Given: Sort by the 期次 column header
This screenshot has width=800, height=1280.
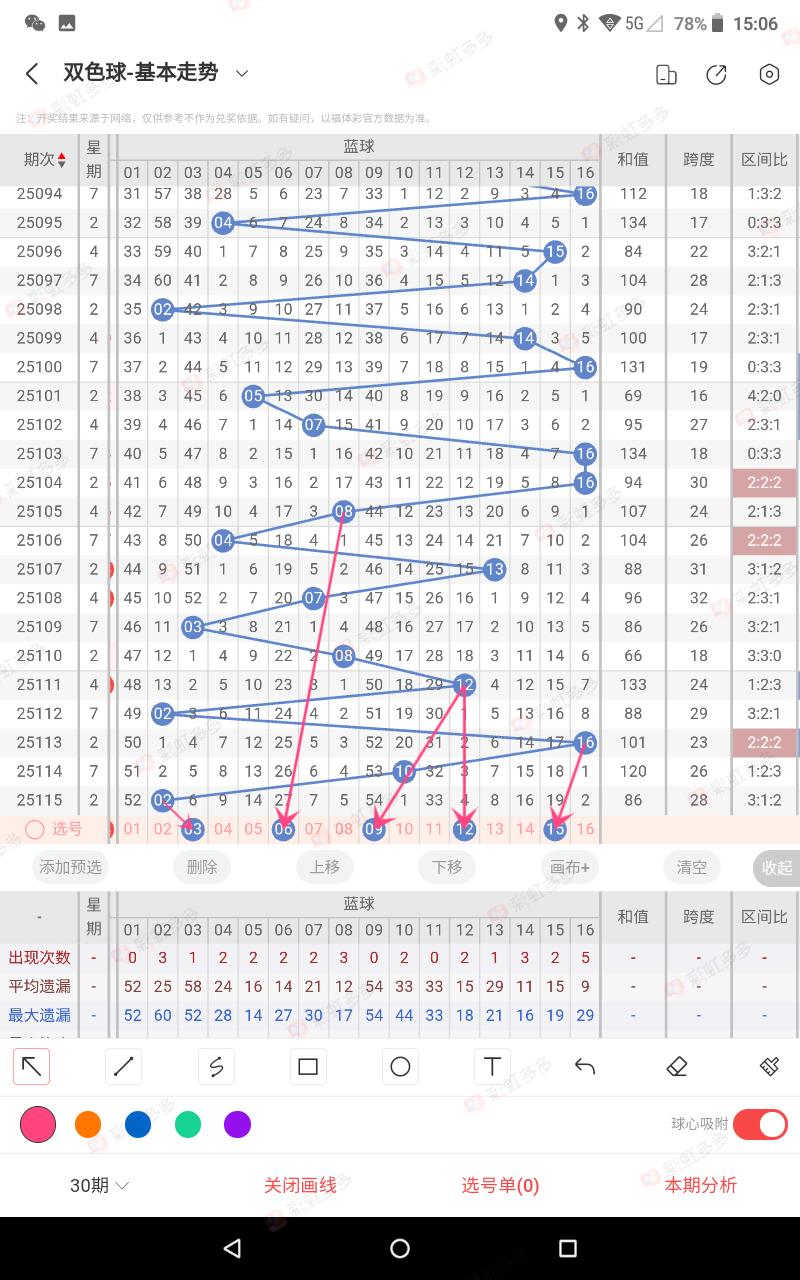Looking at the screenshot, I should (x=45, y=159).
